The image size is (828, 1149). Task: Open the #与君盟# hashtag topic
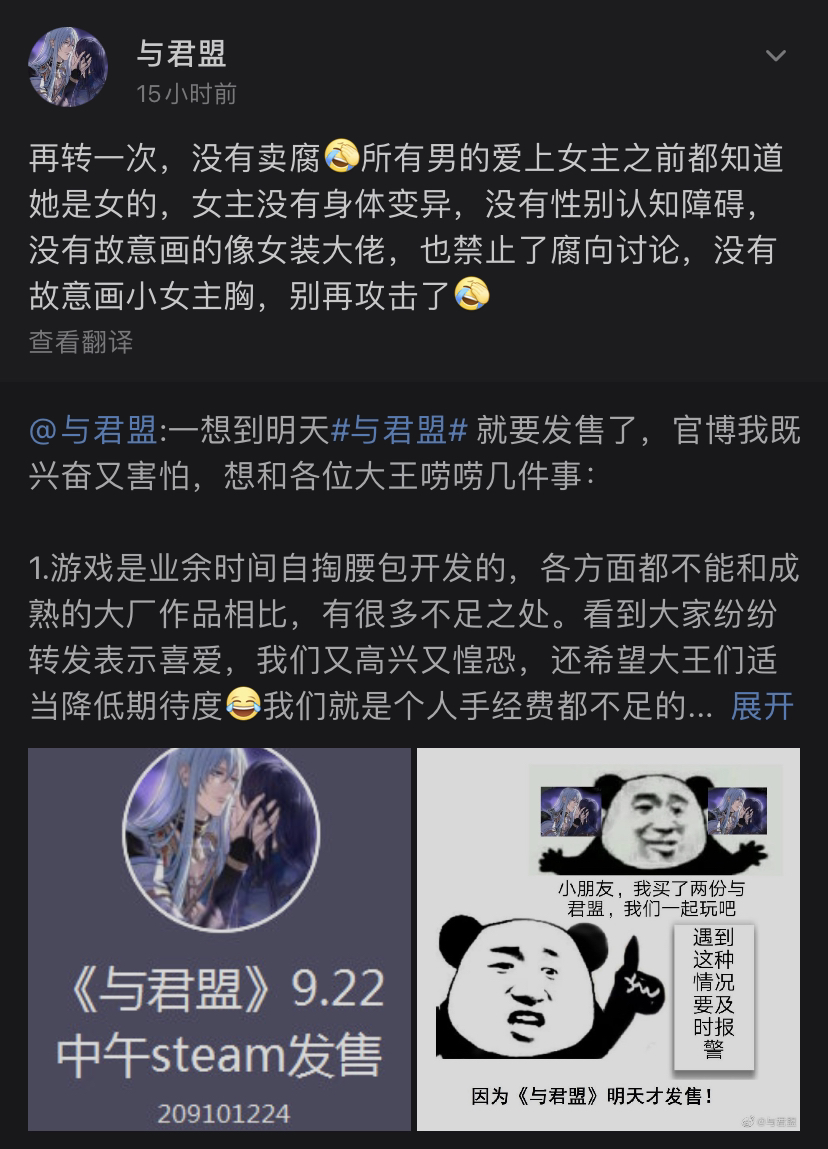(x=398, y=431)
